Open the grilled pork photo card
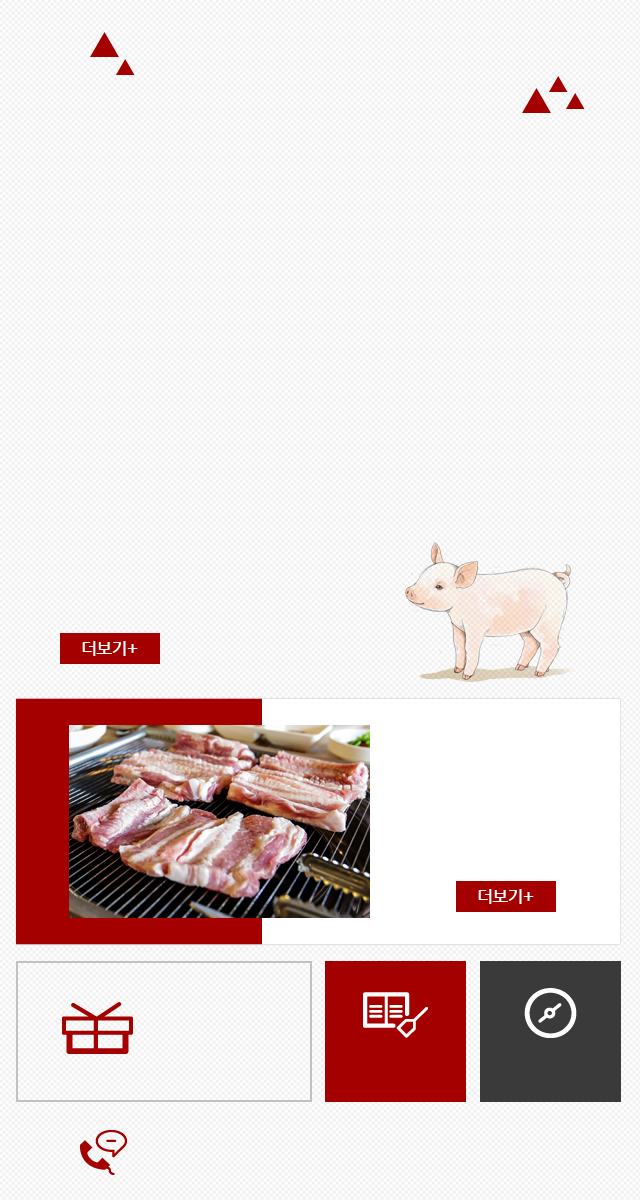 [219, 821]
